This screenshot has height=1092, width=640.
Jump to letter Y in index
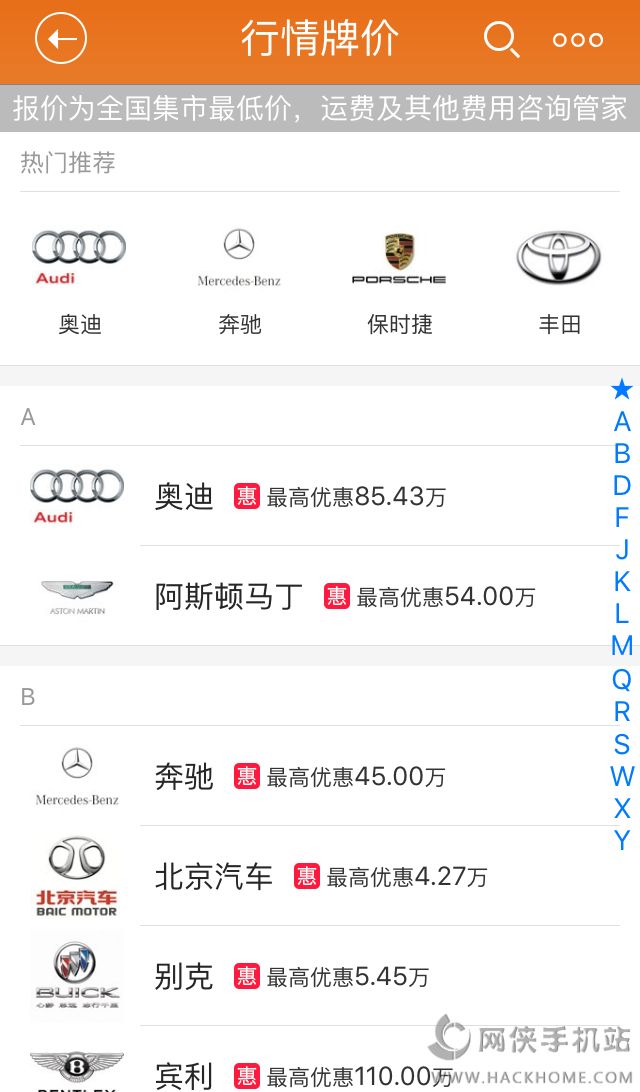pyautogui.click(x=622, y=840)
